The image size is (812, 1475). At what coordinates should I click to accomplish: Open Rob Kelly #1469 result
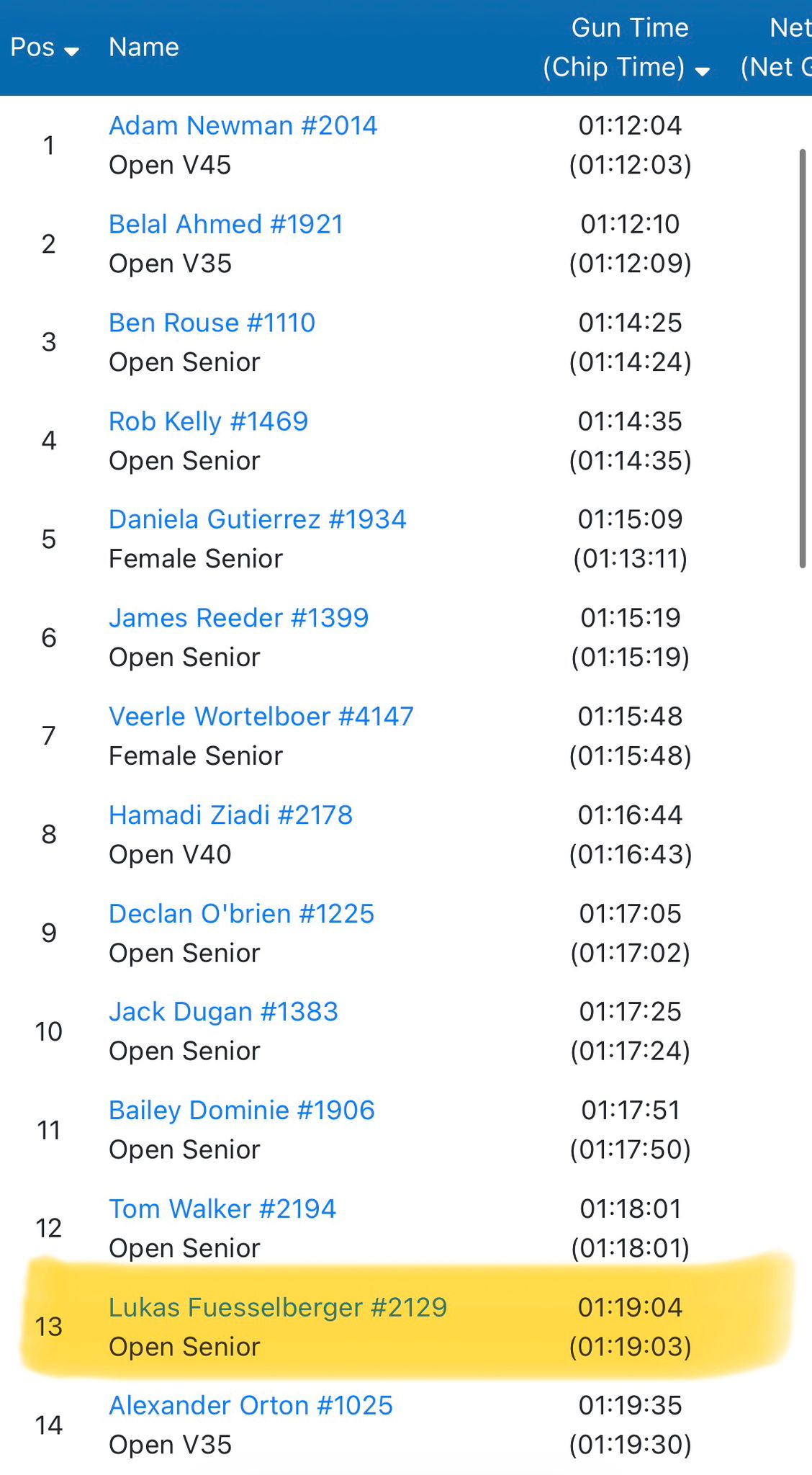(208, 421)
